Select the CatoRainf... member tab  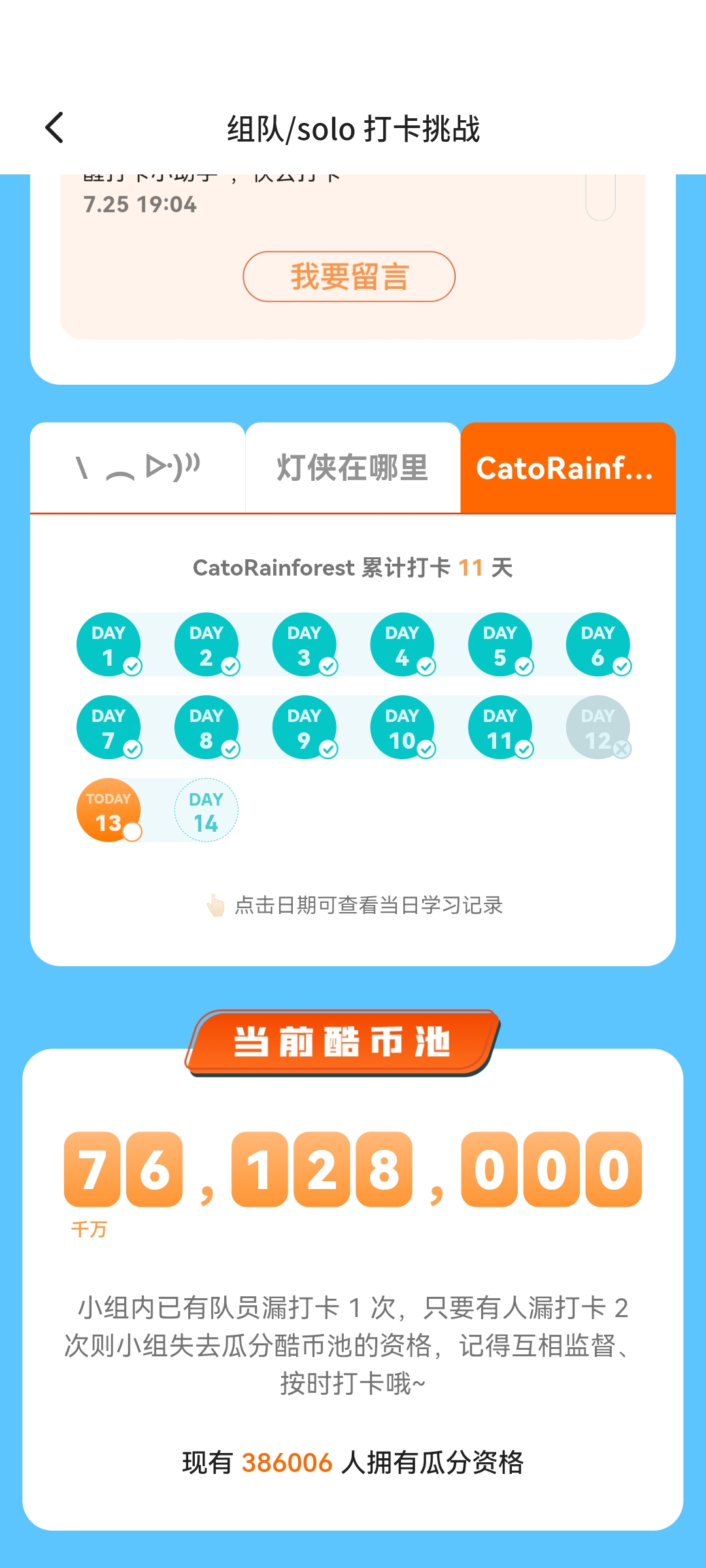(567, 468)
